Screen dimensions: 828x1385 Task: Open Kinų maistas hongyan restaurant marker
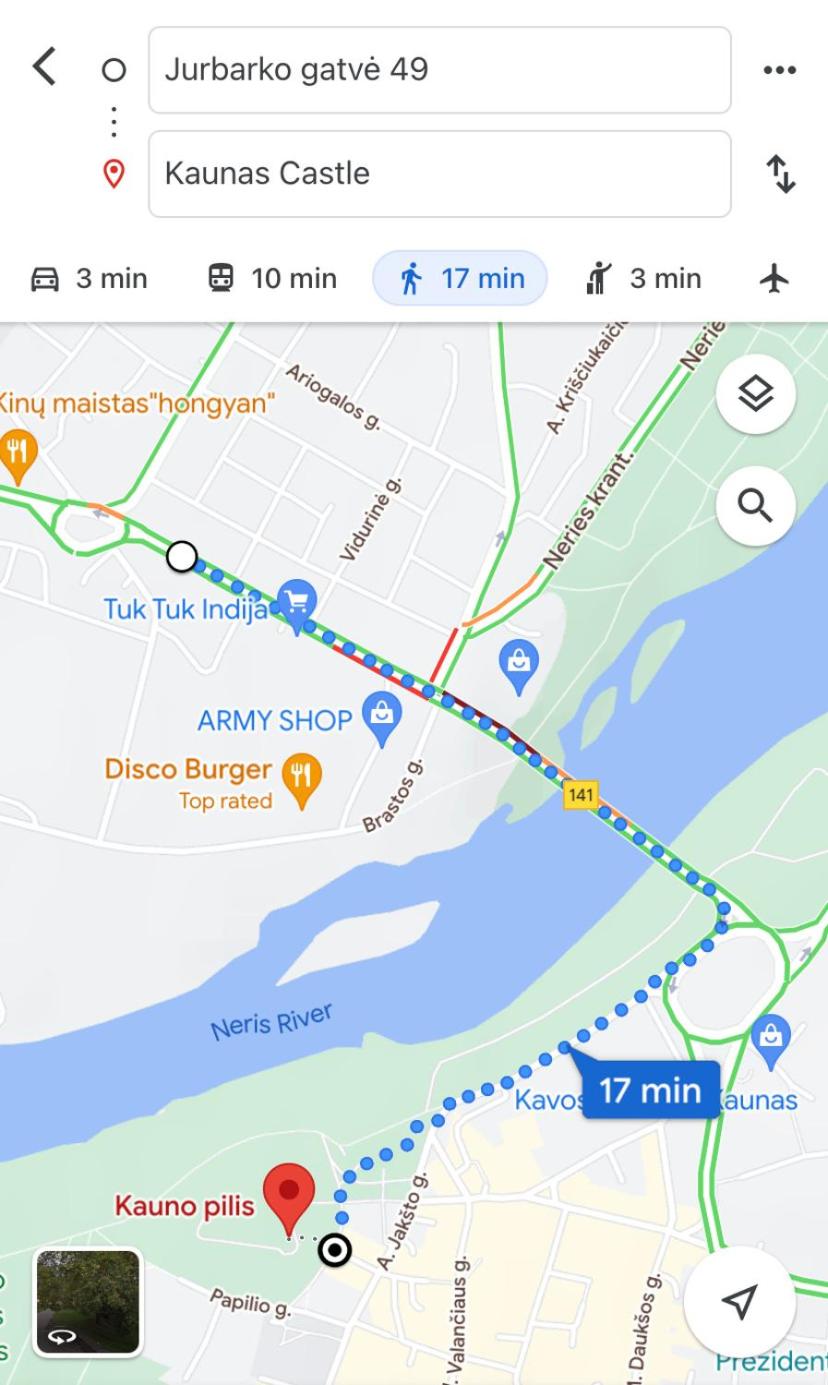point(17,452)
